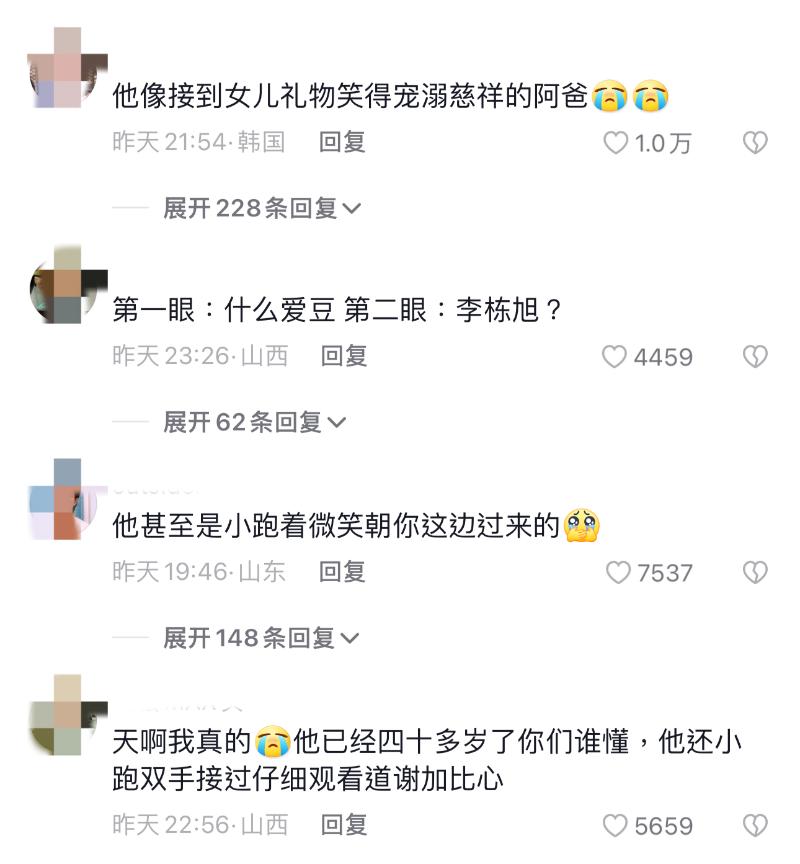Viewport: 800px width, 864px height.
Task: Dislike the comment posted 昨天 19:46
Action: click(x=755, y=572)
